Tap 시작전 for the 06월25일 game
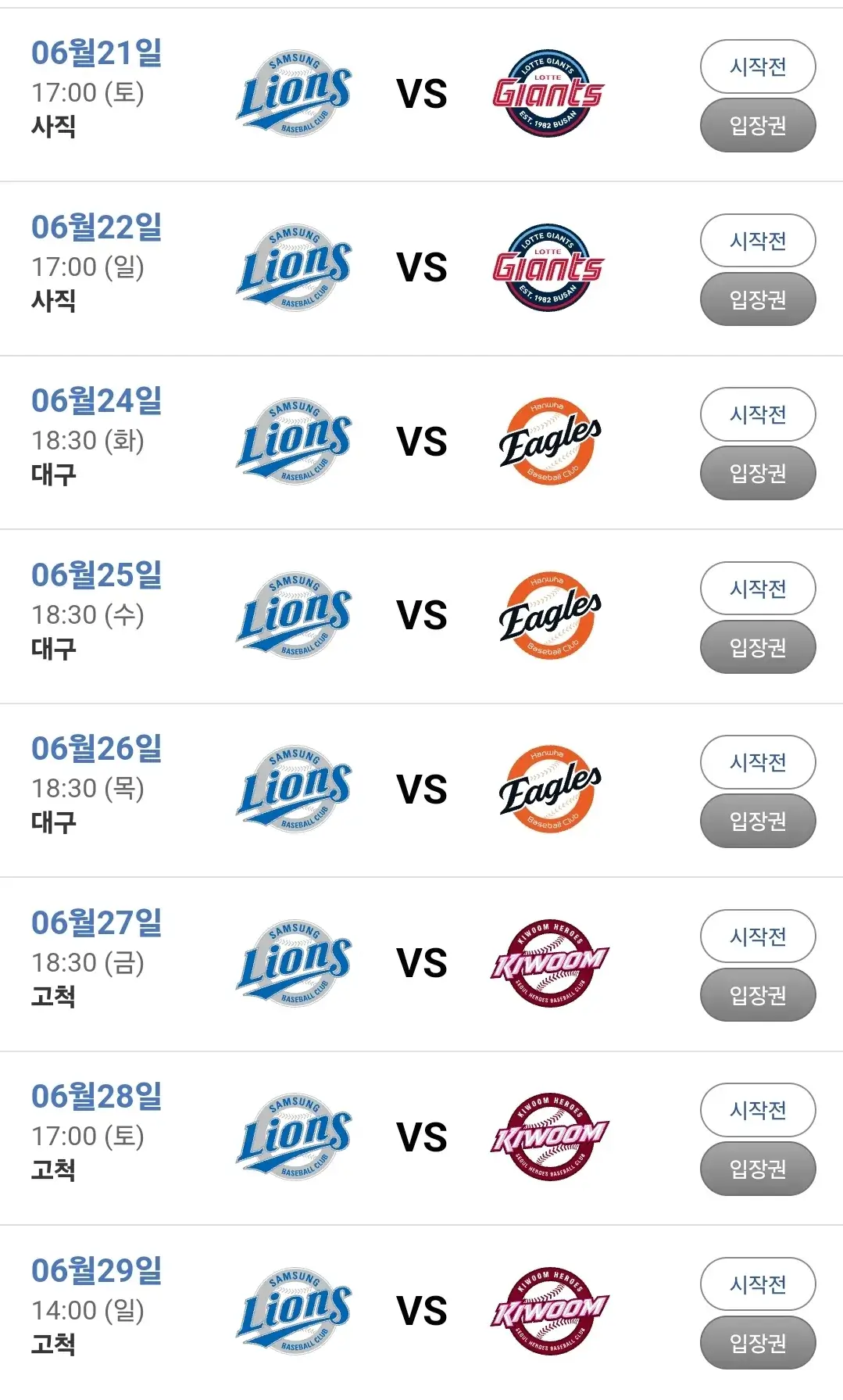843x1400 pixels. 758,589
